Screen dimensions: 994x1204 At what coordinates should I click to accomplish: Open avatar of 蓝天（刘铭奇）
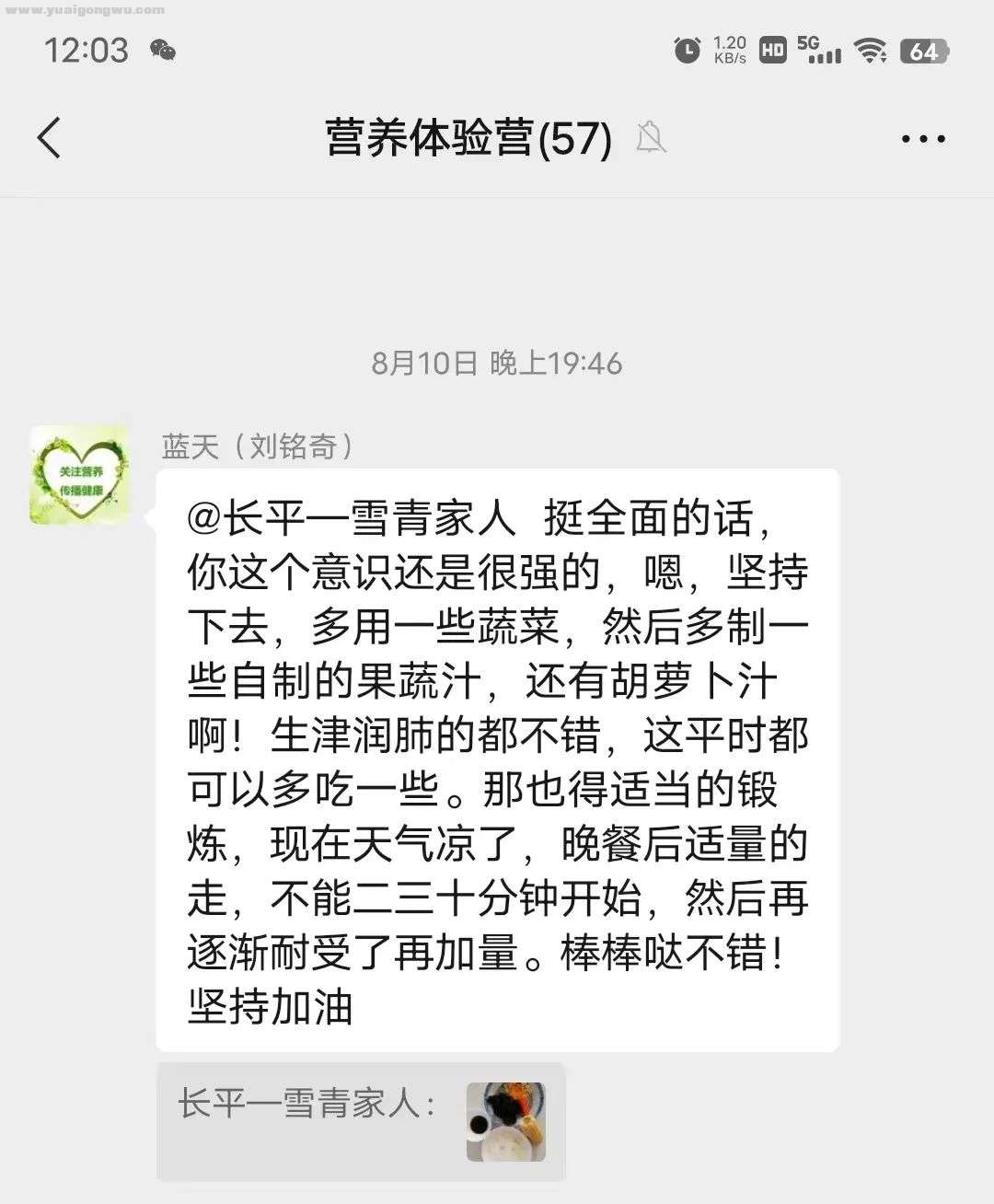tap(80, 475)
